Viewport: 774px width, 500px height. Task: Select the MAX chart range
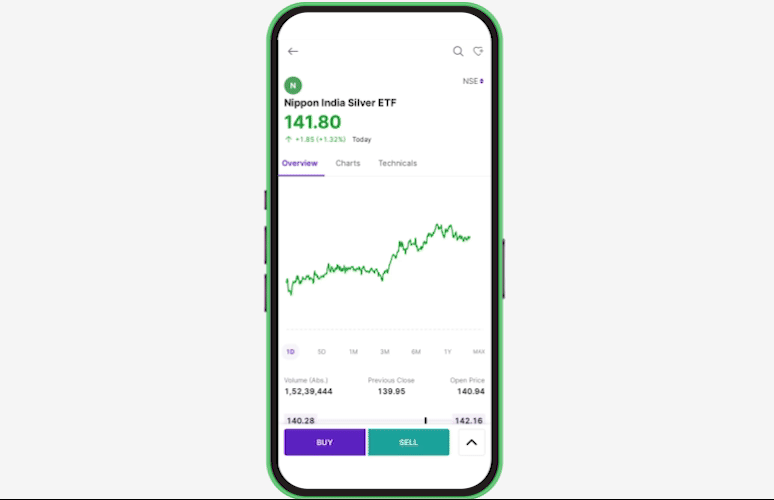478,352
